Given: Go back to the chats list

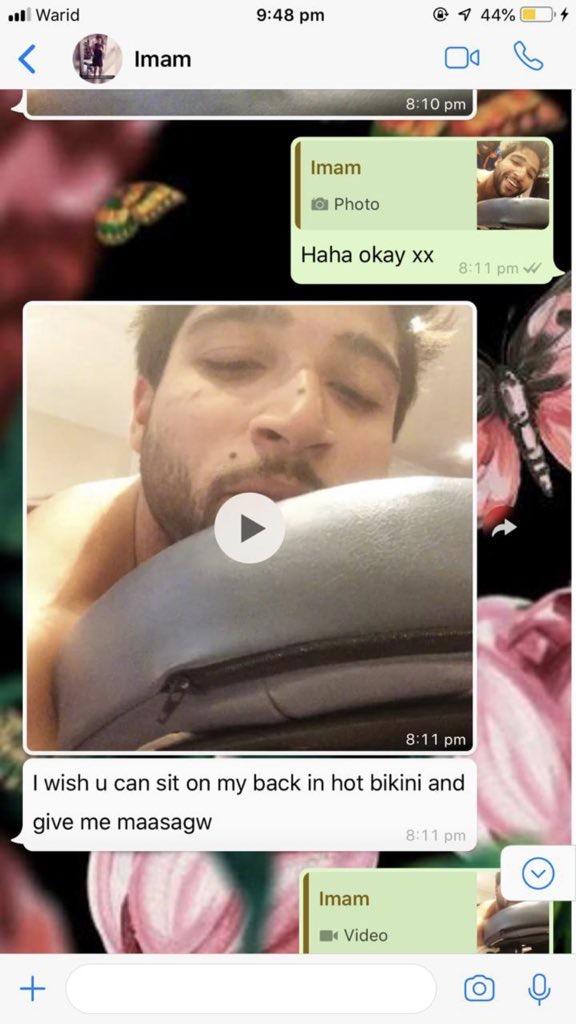Looking at the screenshot, I should click(x=27, y=59).
